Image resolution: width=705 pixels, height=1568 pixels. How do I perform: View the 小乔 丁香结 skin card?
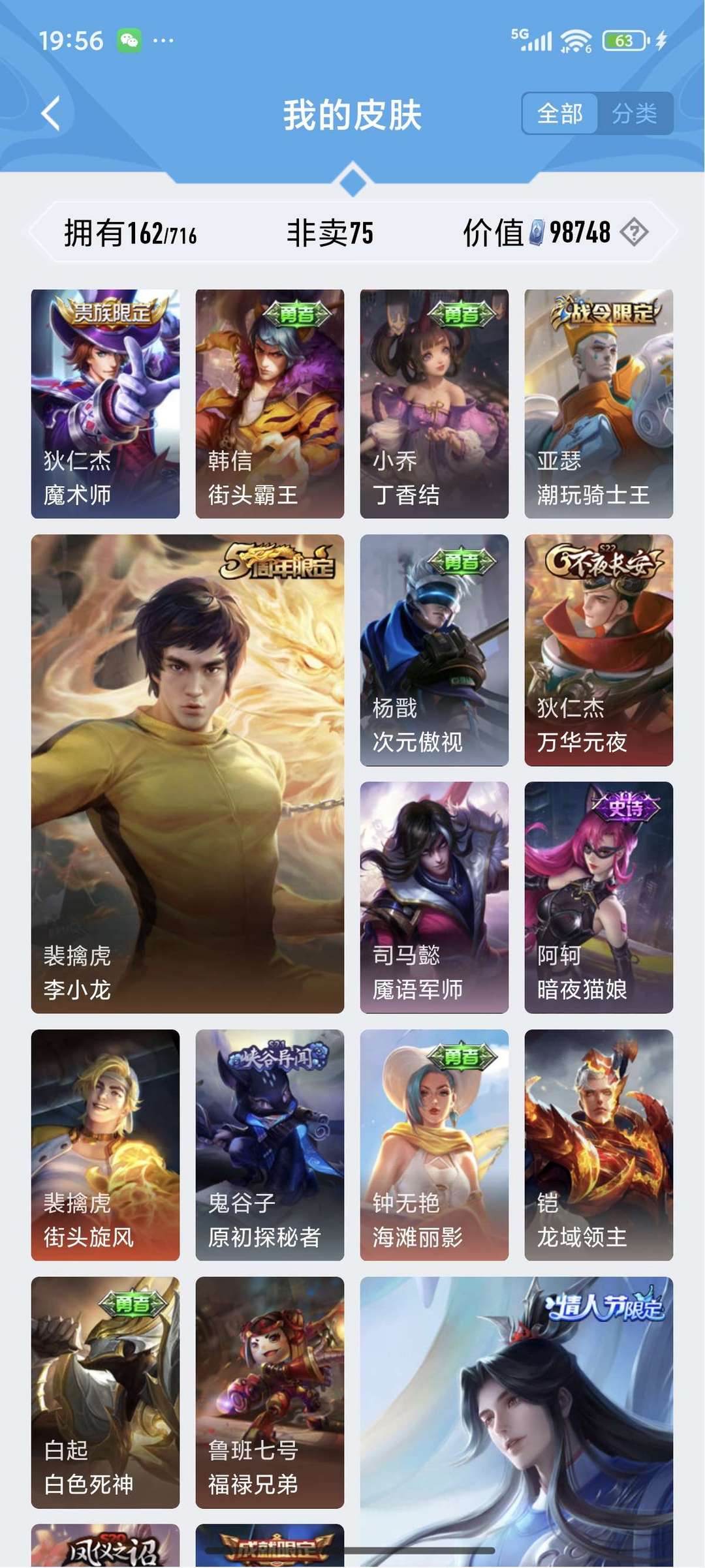[434, 403]
